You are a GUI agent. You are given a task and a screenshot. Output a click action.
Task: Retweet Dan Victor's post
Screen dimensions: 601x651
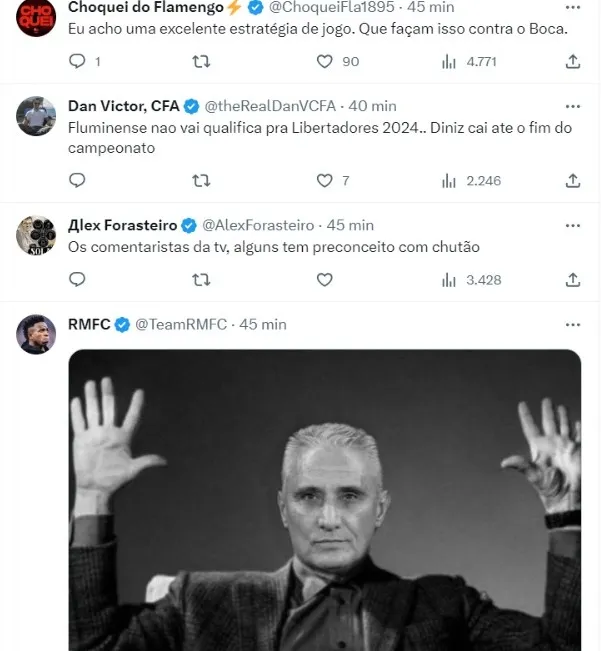point(200,181)
